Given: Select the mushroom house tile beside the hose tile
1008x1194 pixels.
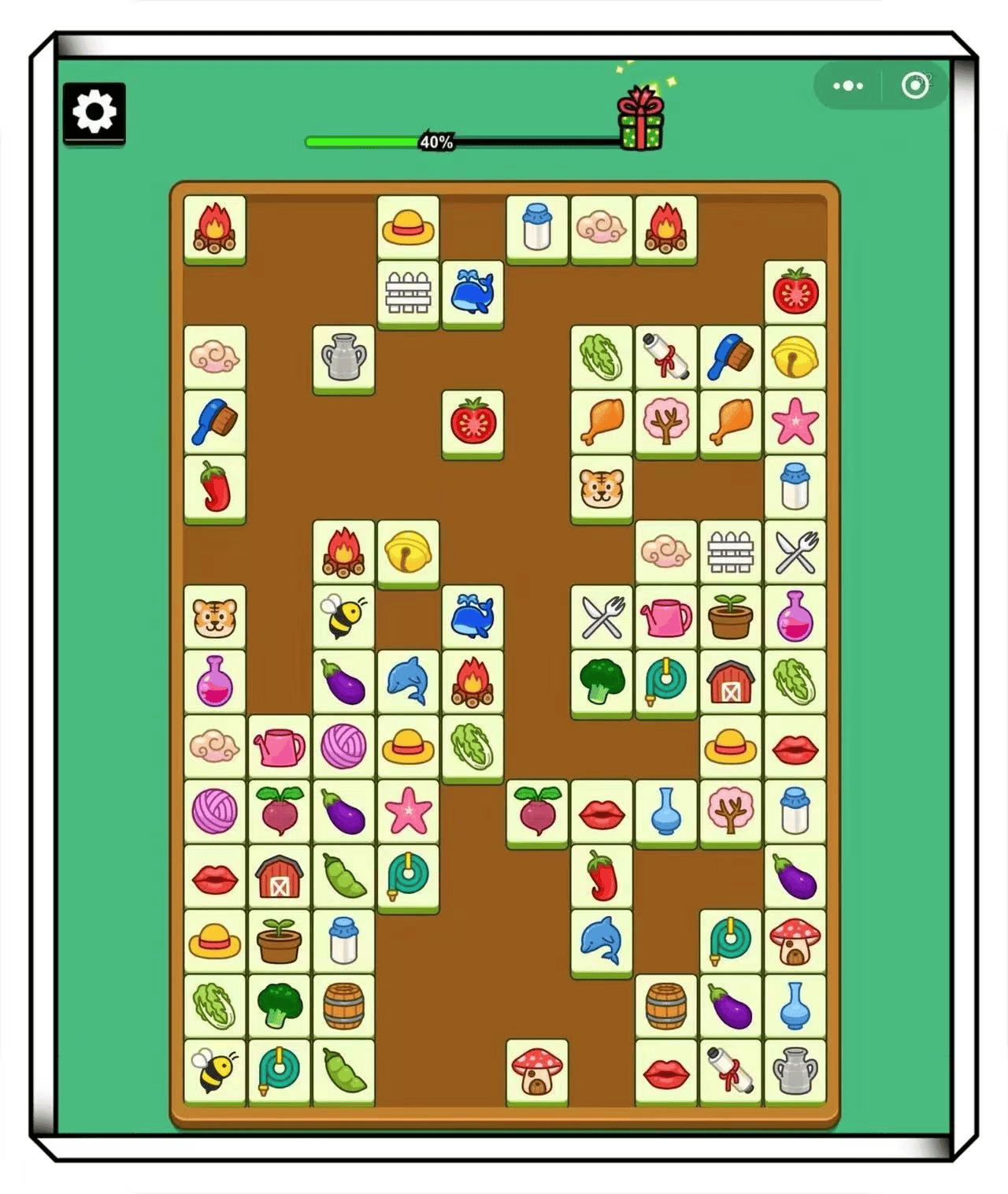Looking at the screenshot, I should pos(795,940).
